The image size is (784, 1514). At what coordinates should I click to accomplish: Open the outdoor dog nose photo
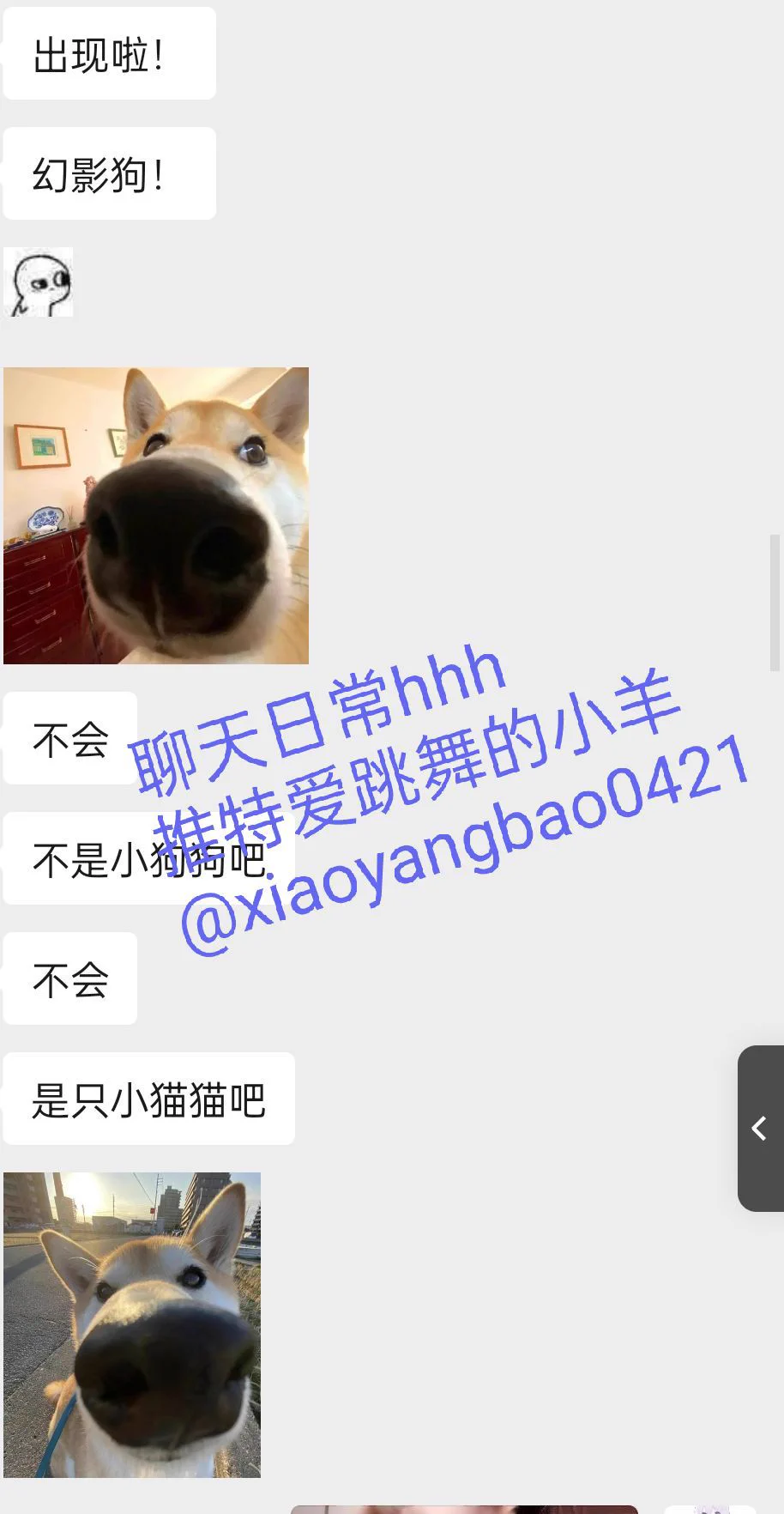coord(131,1324)
